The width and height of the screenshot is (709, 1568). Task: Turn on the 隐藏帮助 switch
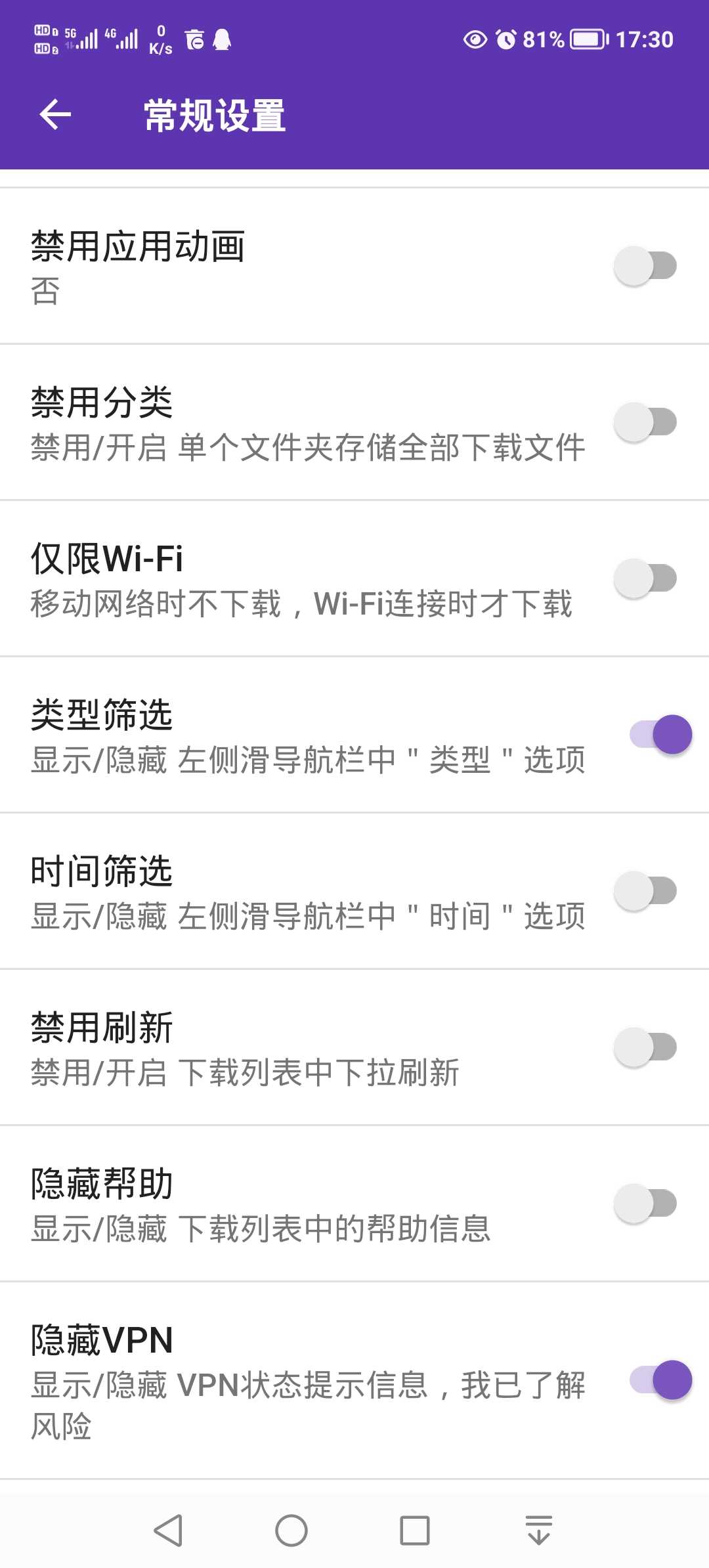point(645,1204)
